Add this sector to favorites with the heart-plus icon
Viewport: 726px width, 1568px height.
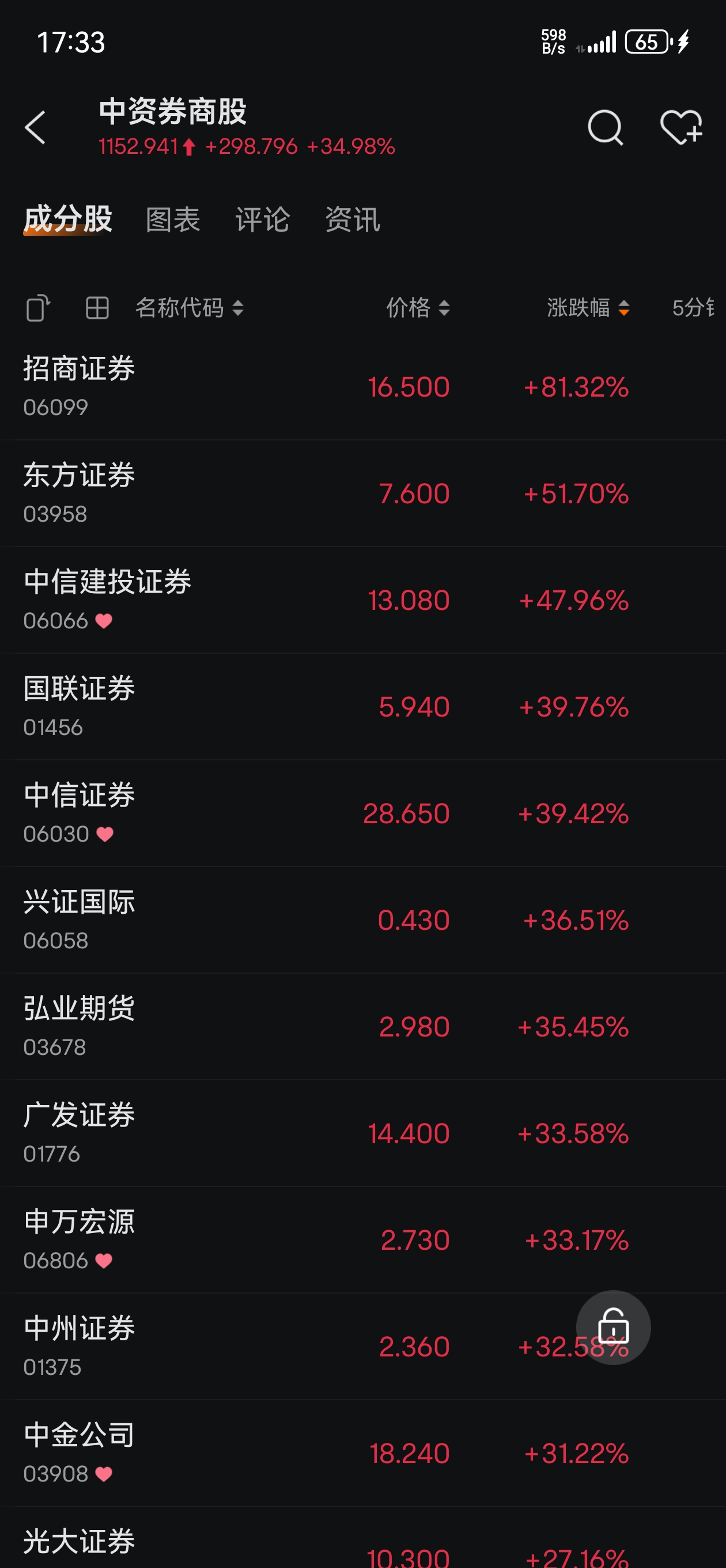pyautogui.click(x=681, y=127)
